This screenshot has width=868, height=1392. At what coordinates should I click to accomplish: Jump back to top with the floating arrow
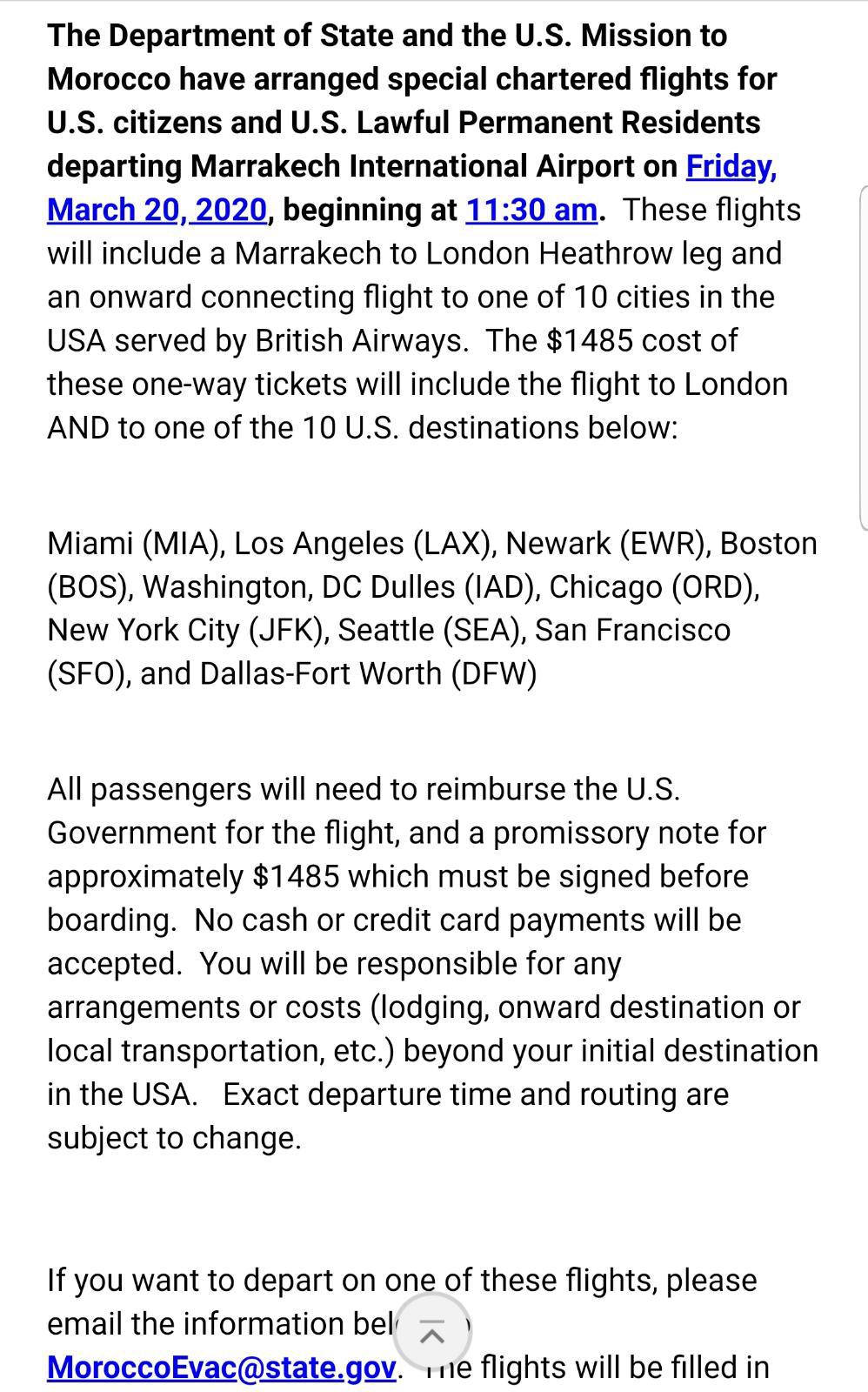[x=432, y=1332]
